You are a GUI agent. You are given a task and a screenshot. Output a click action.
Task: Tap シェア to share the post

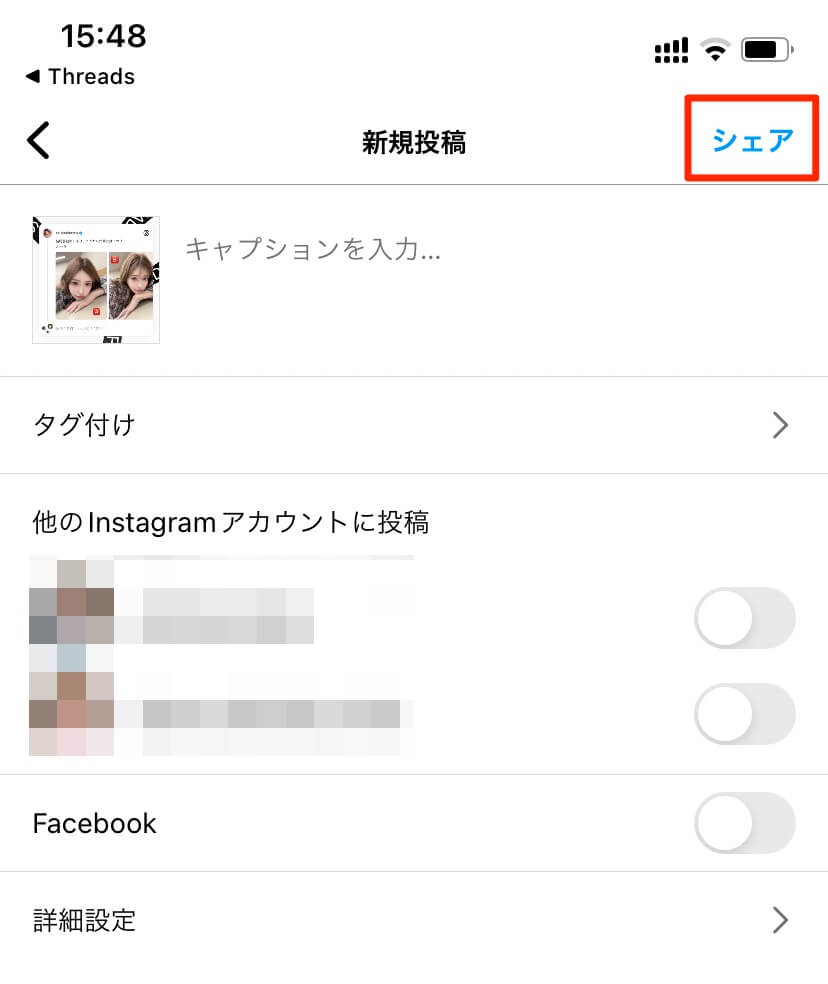point(752,140)
